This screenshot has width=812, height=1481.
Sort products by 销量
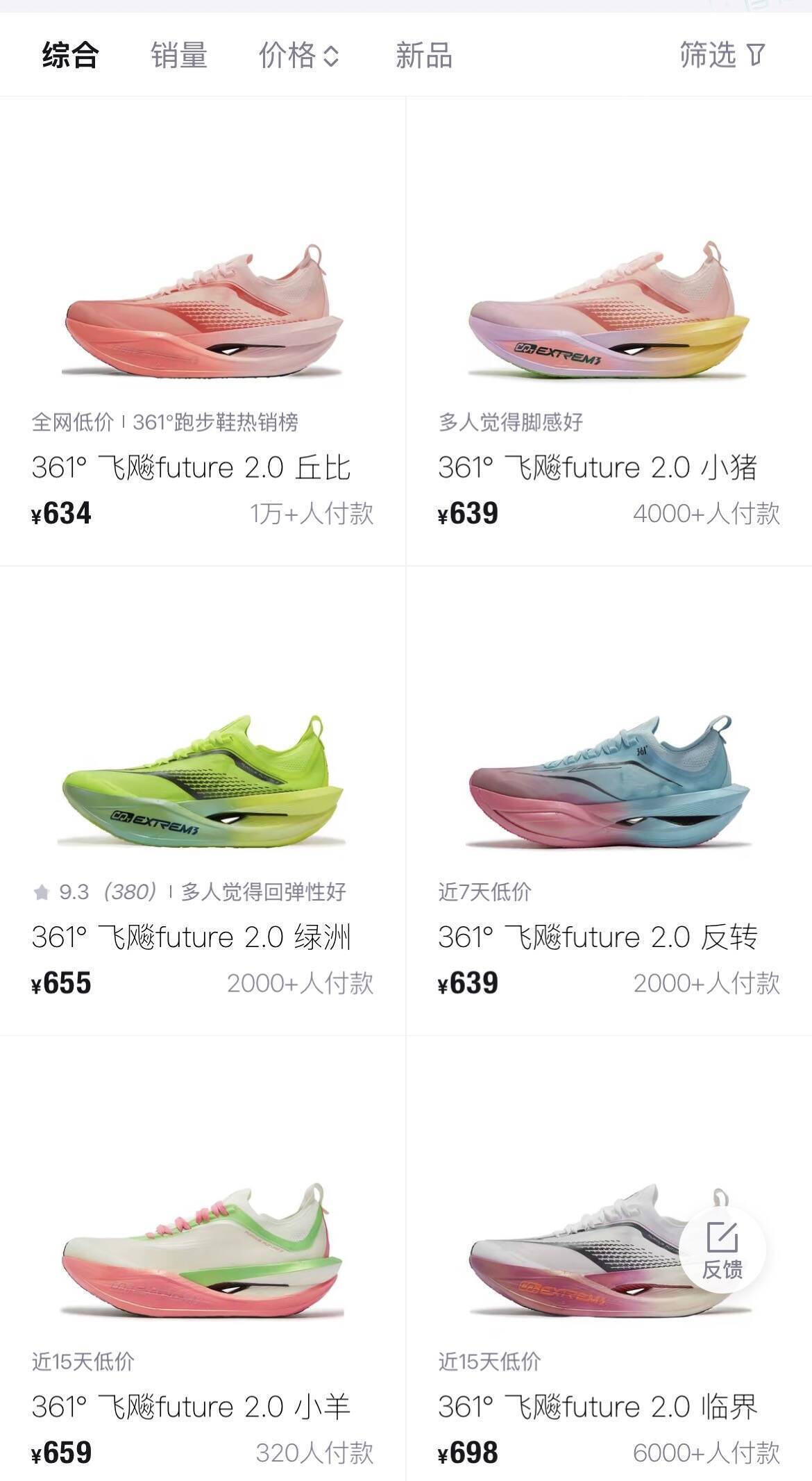coord(179,56)
